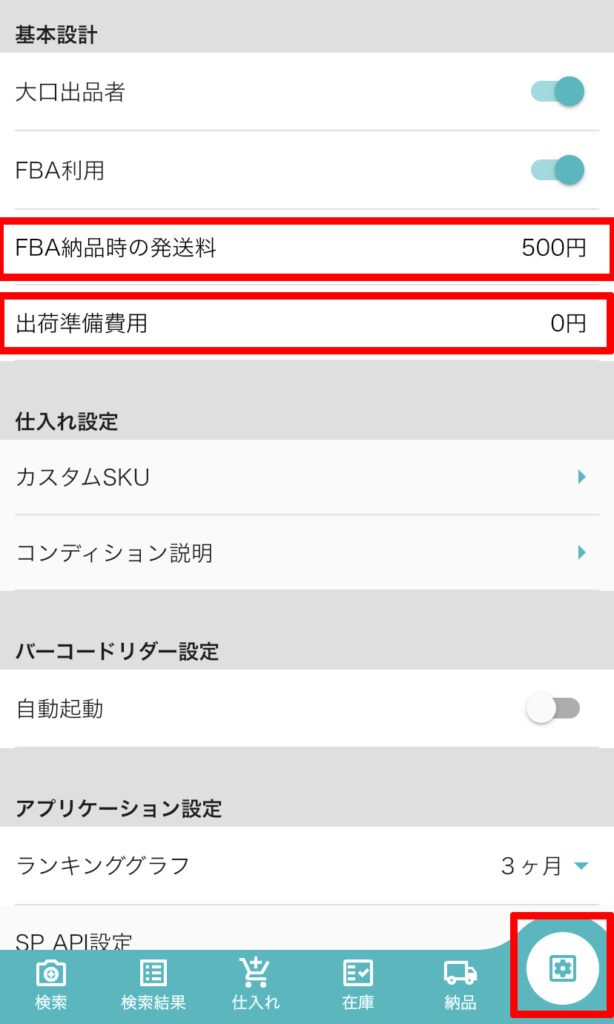614x1024 pixels.
Task: Tap the settings gear tab
Action: tap(562, 967)
